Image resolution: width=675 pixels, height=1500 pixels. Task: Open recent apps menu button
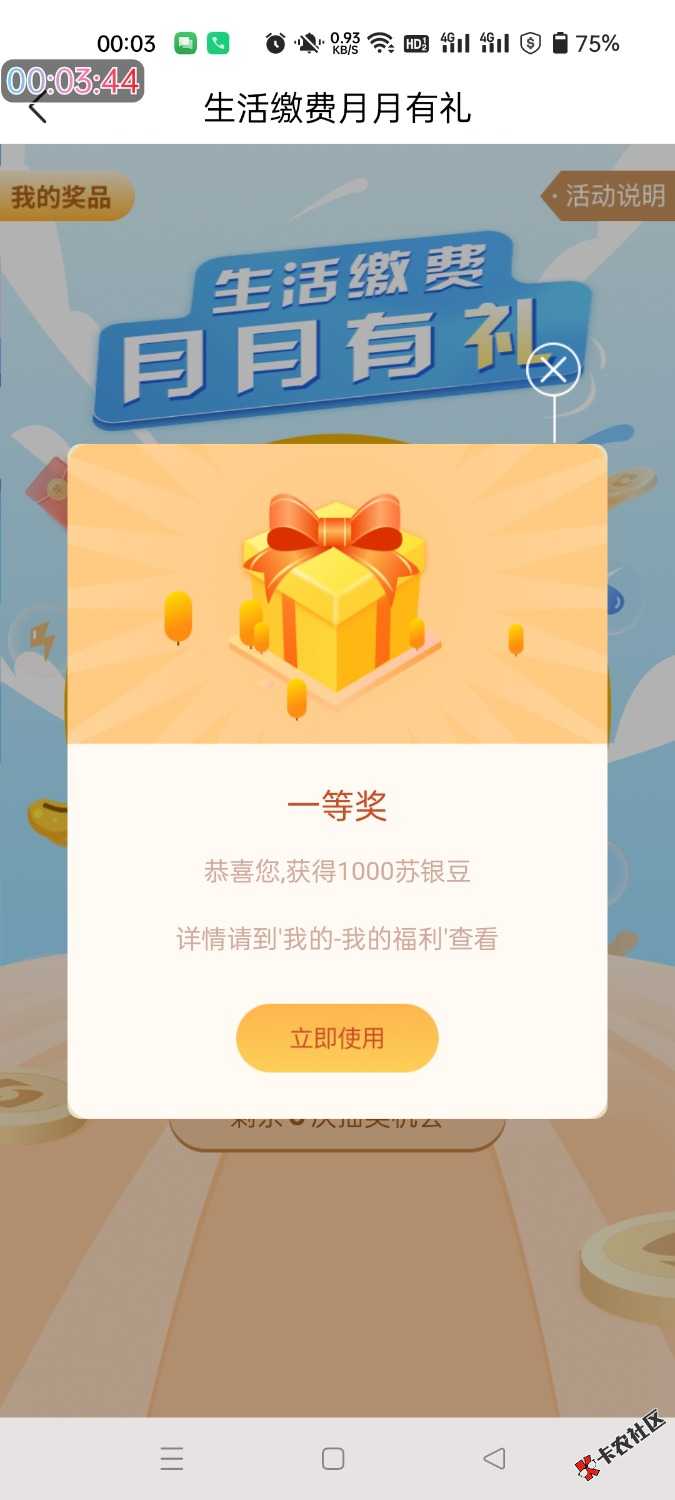(172, 1459)
